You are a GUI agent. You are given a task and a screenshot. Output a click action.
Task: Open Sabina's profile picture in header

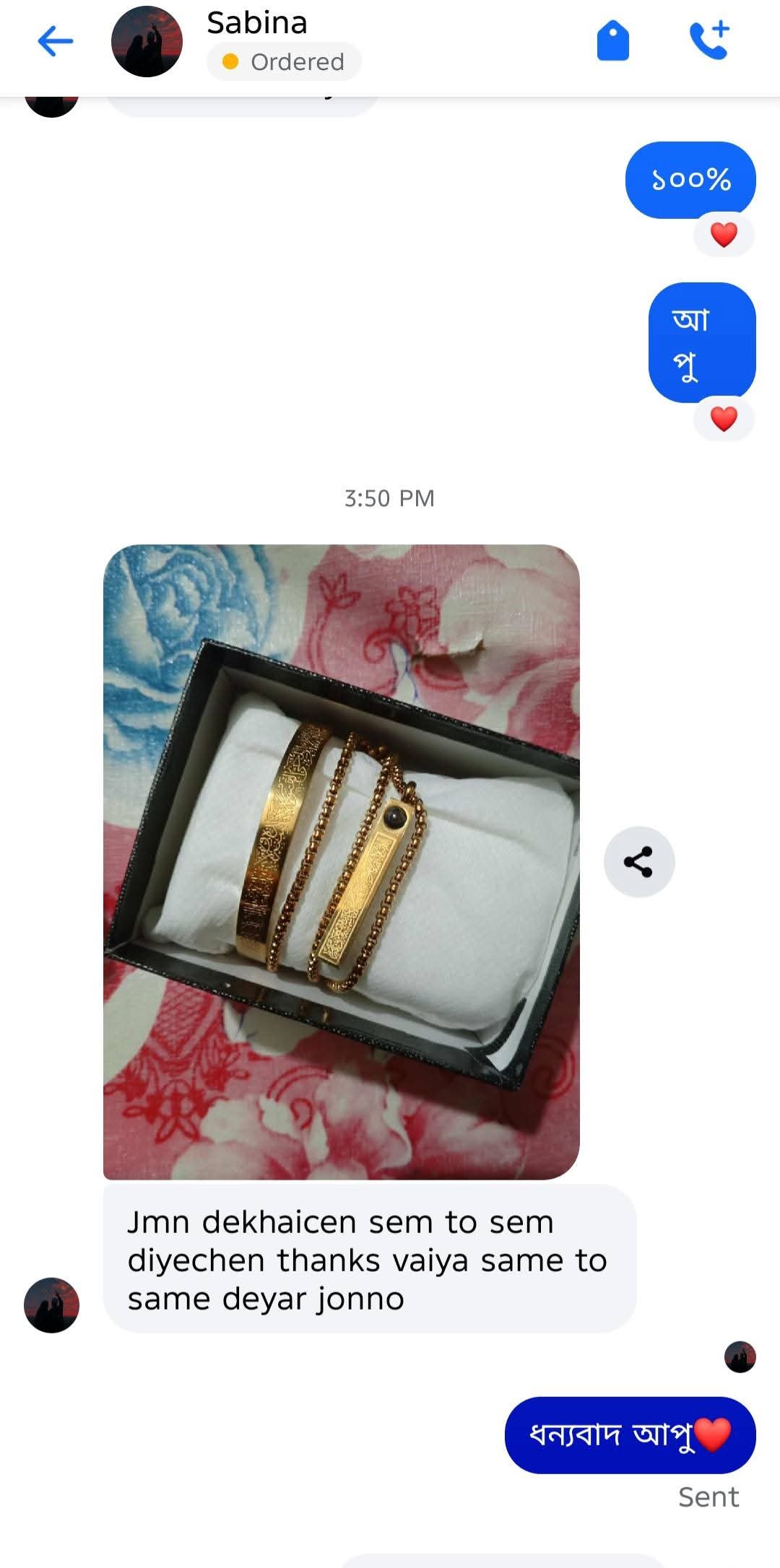tap(147, 42)
